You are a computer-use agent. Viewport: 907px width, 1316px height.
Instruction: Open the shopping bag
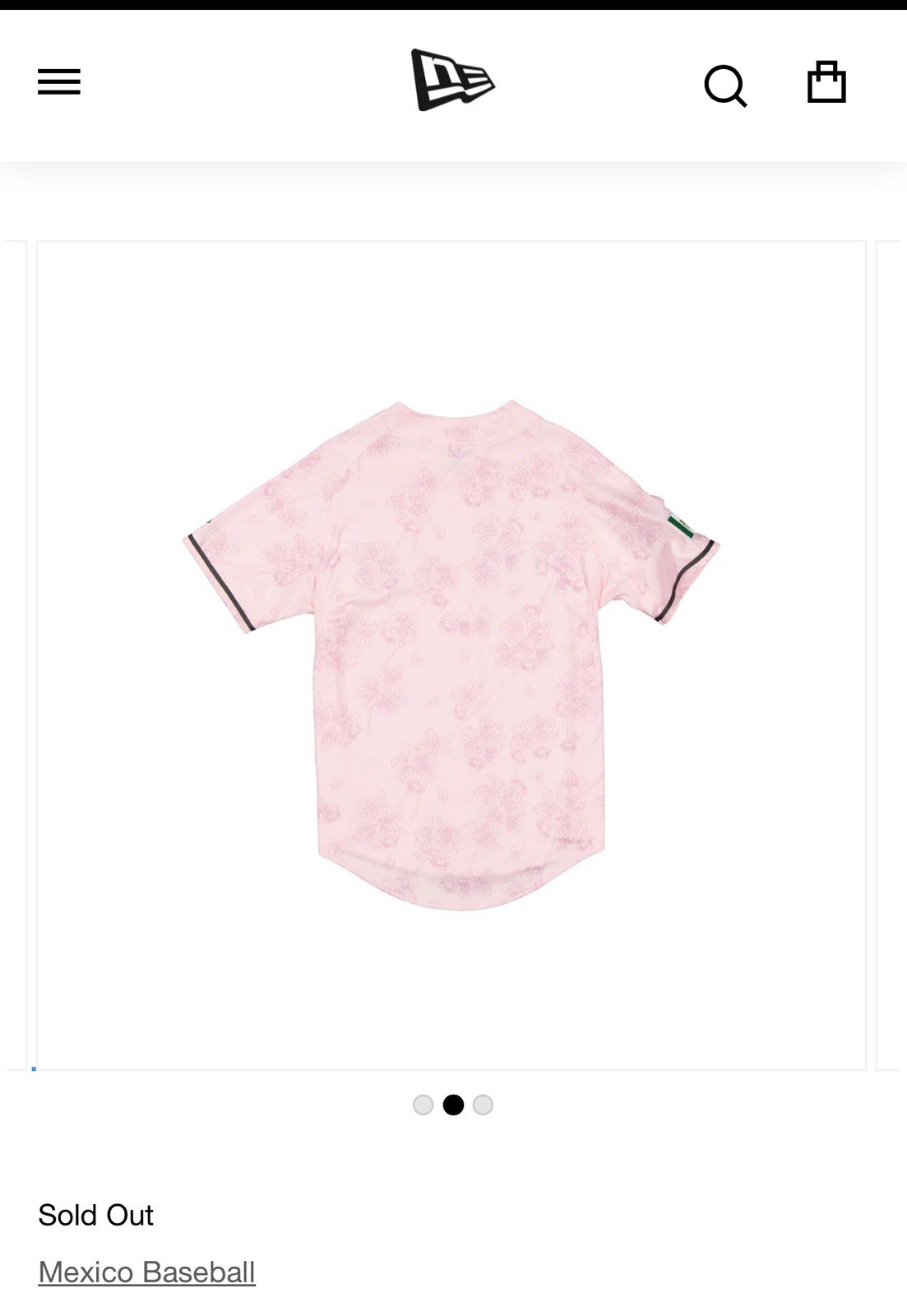coord(826,82)
